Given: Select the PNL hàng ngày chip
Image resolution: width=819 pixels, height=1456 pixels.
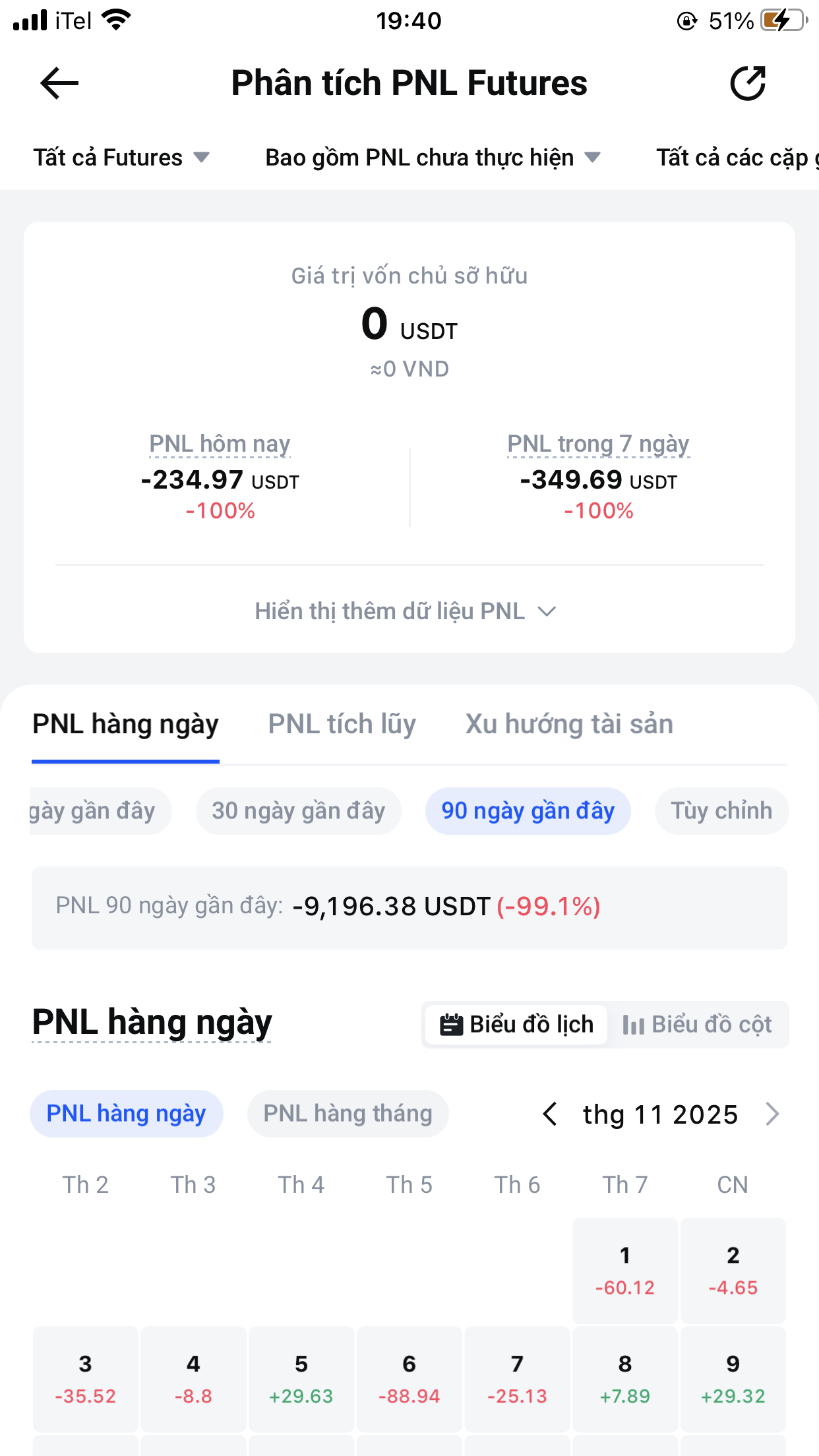Looking at the screenshot, I should coord(126,1113).
